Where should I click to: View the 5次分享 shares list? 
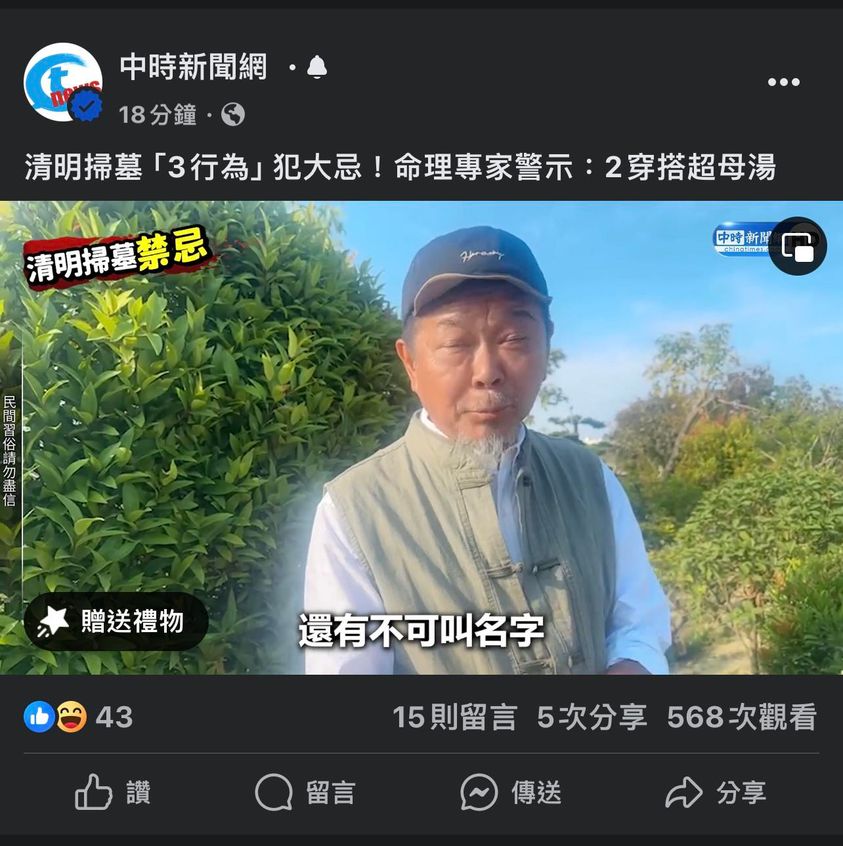point(591,716)
